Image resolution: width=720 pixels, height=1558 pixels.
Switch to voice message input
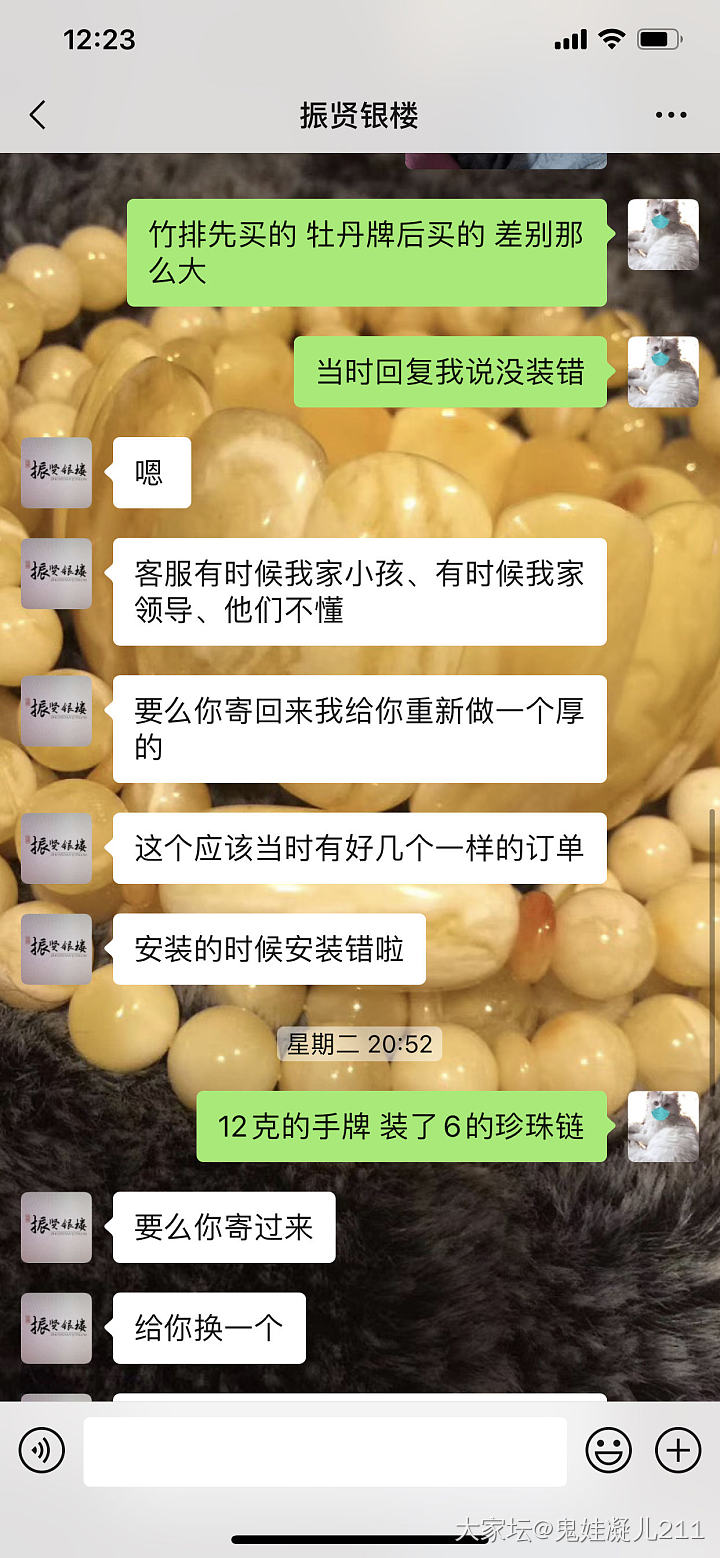[41, 1451]
